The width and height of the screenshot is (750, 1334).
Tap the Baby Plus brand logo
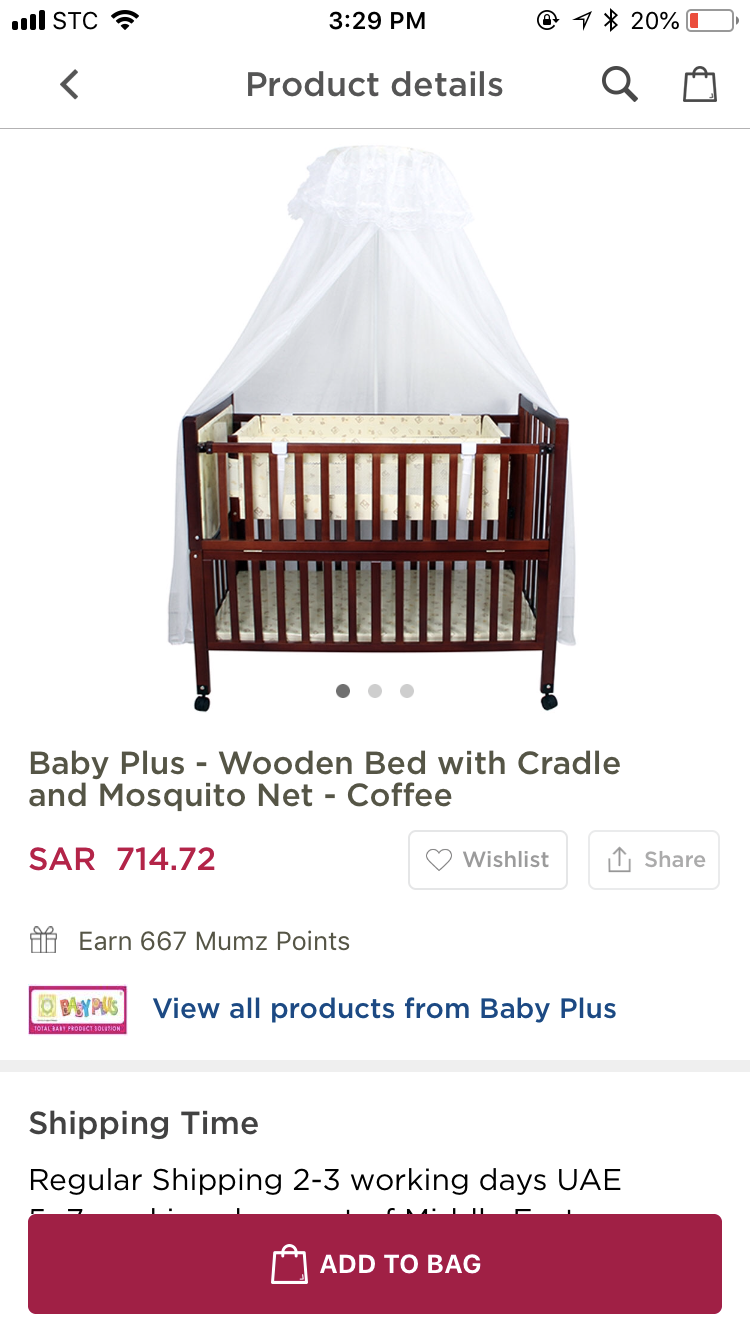coord(78,1009)
